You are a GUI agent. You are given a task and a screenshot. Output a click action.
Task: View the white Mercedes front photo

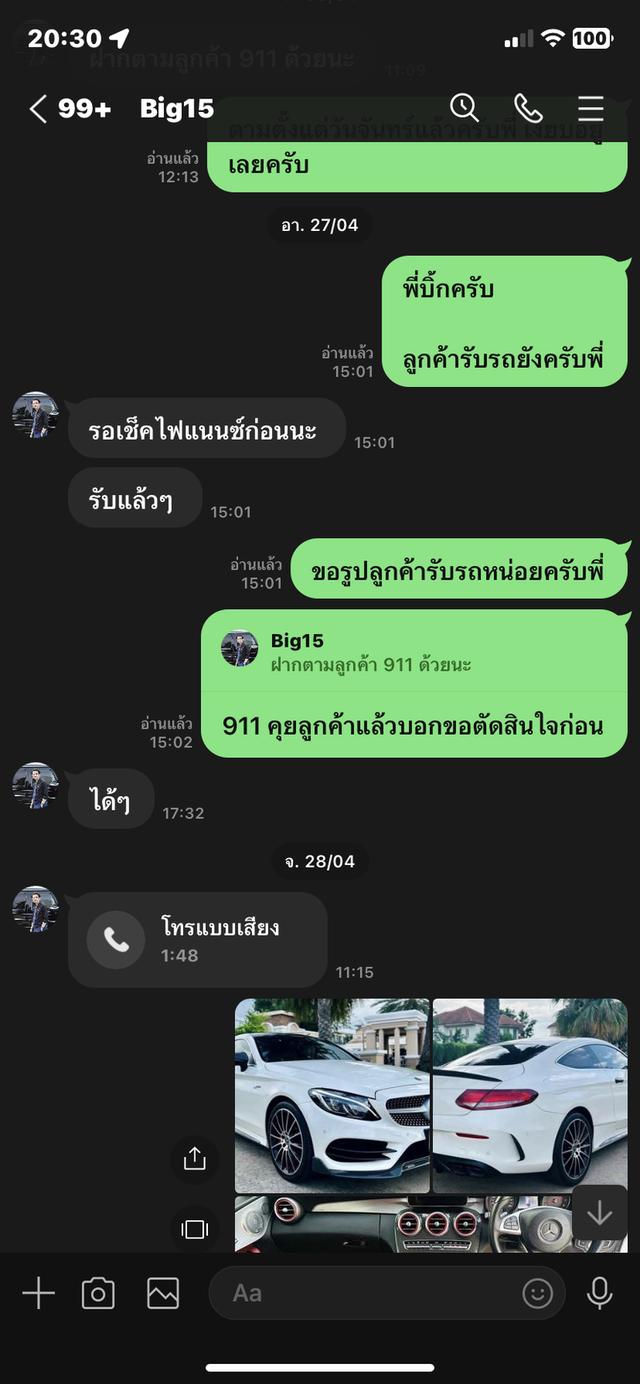[x=332, y=1095]
